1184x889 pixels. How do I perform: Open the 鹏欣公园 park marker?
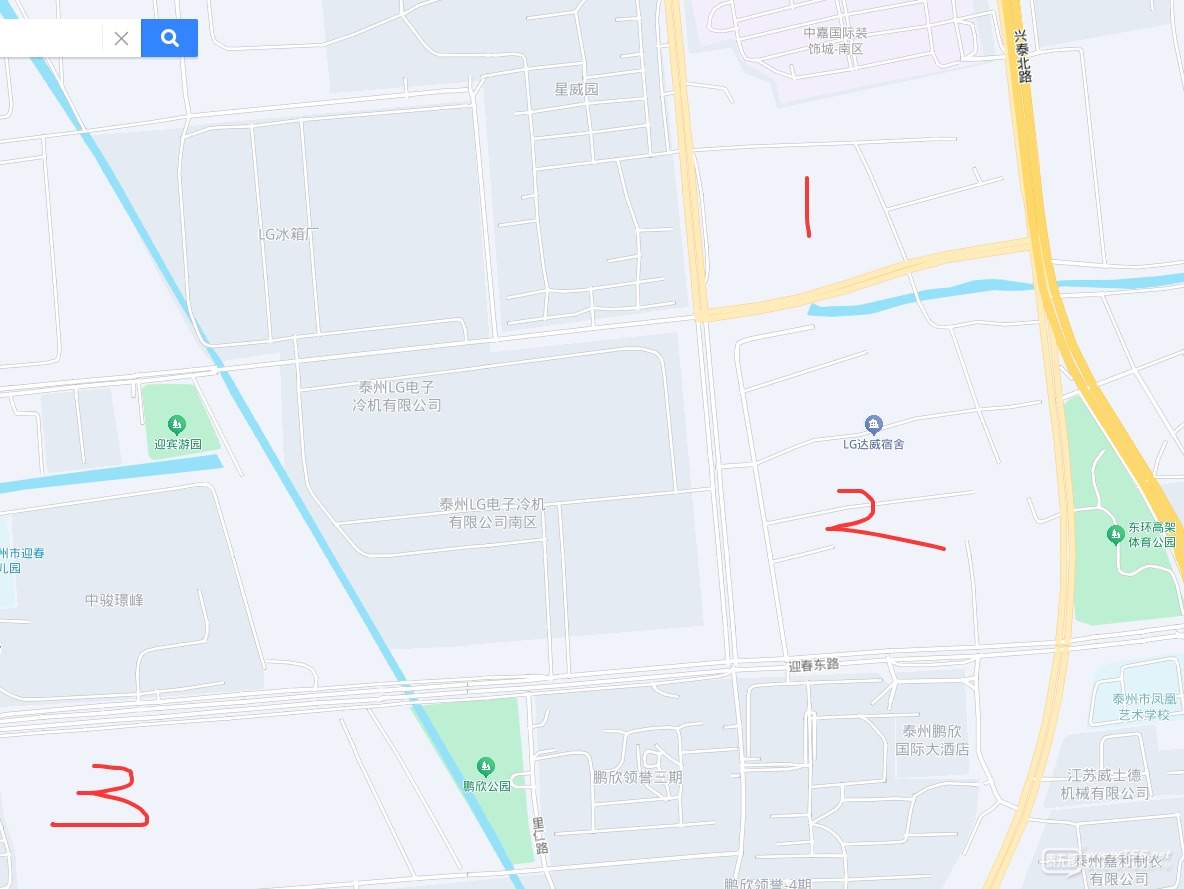click(486, 767)
